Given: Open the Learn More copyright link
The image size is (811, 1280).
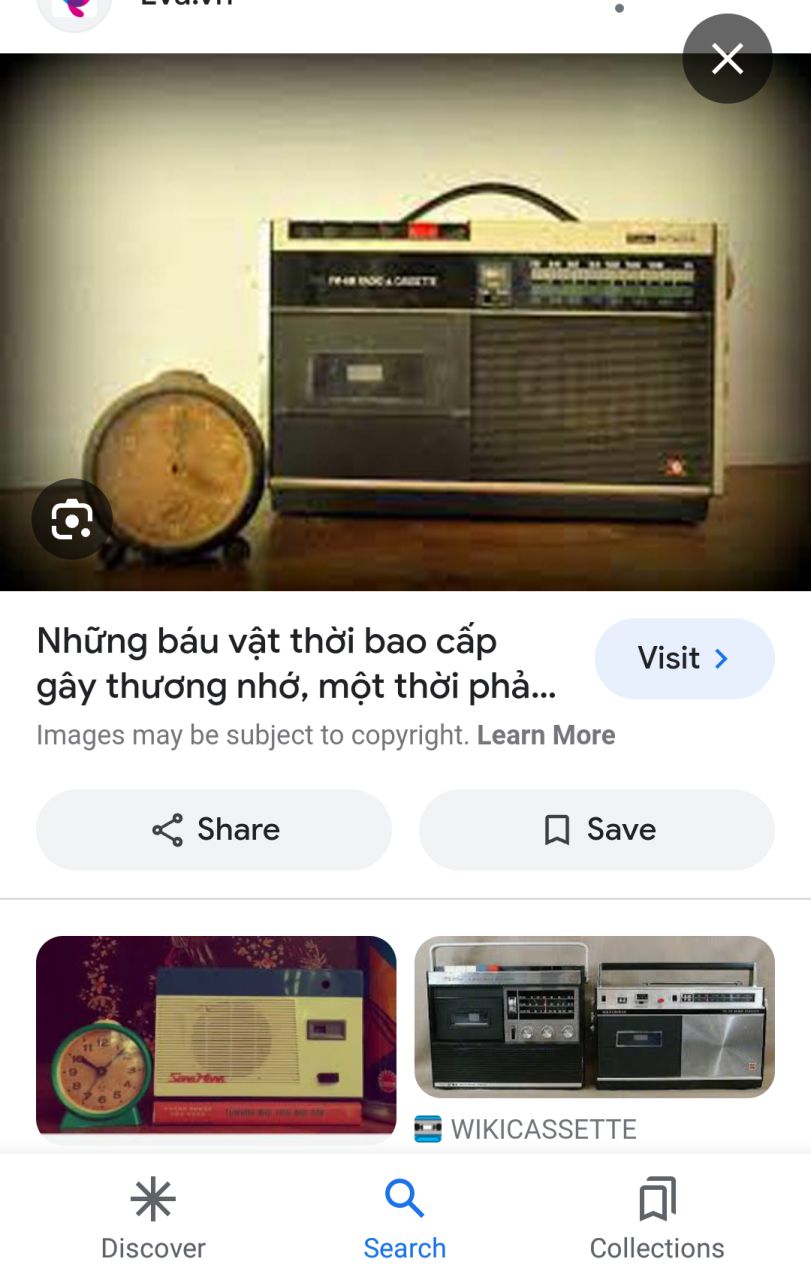Looking at the screenshot, I should 546,735.
